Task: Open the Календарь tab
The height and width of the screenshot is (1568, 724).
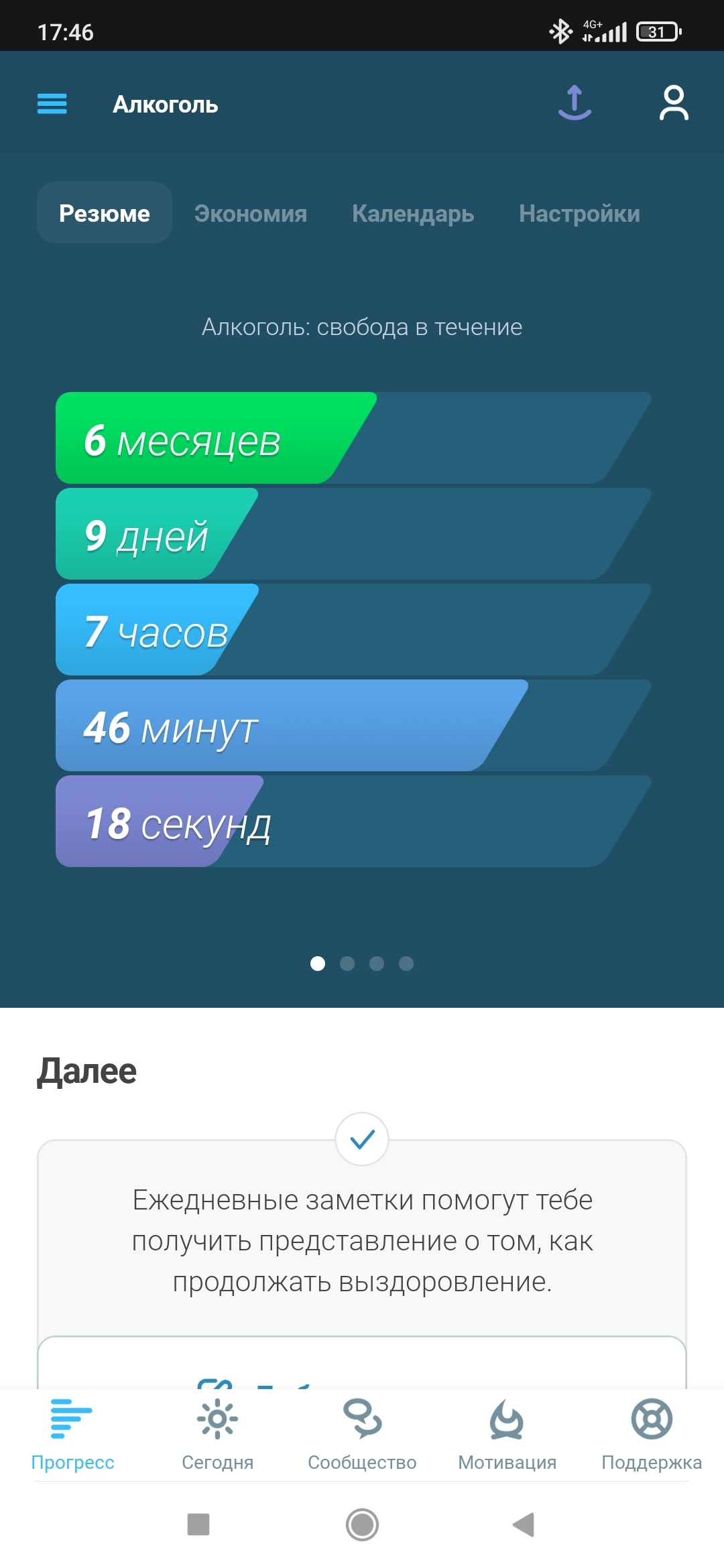Action: pyautogui.click(x=413, y=213)
